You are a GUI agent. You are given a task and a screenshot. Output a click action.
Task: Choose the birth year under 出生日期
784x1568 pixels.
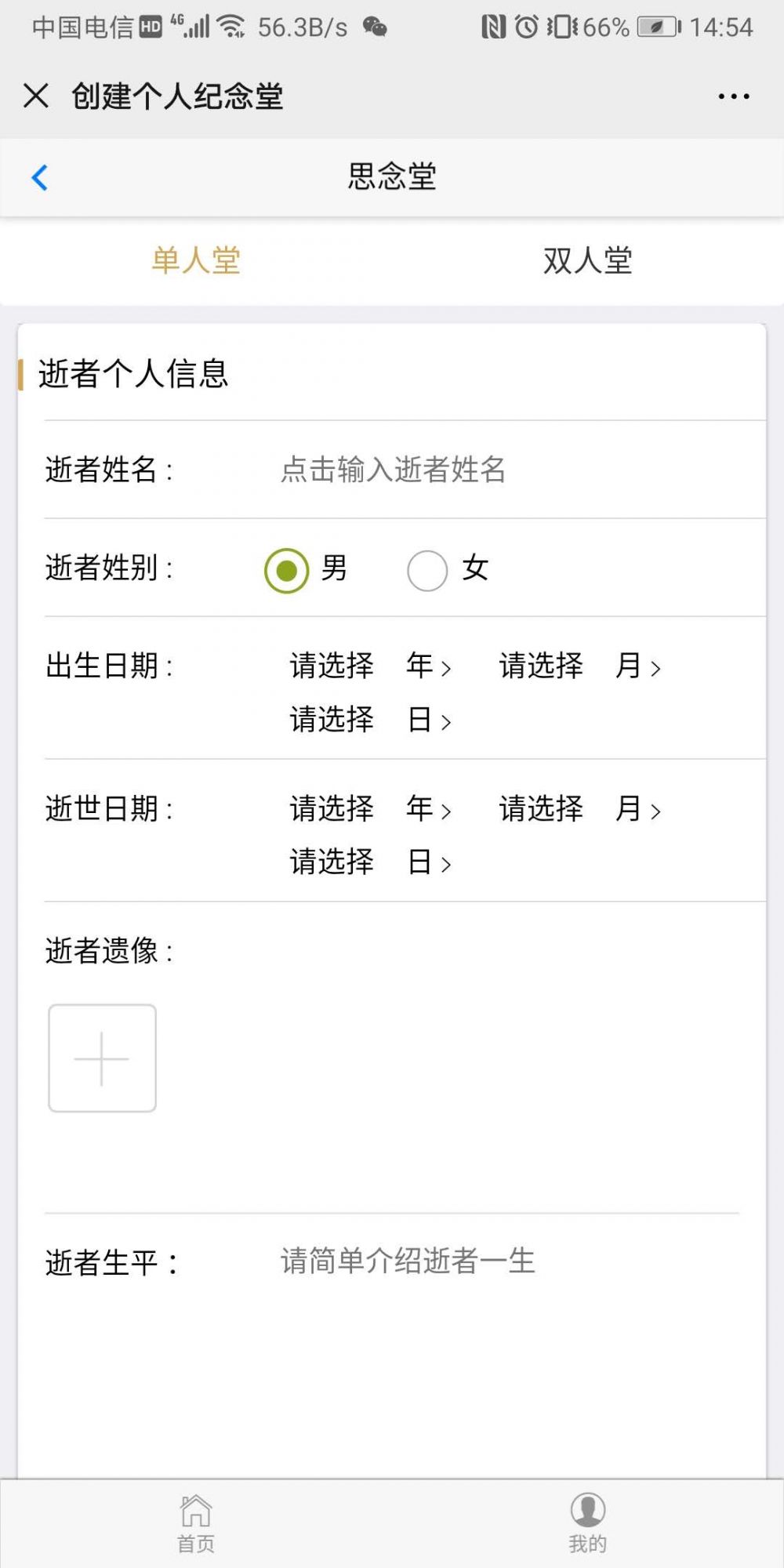pos(371,666)
